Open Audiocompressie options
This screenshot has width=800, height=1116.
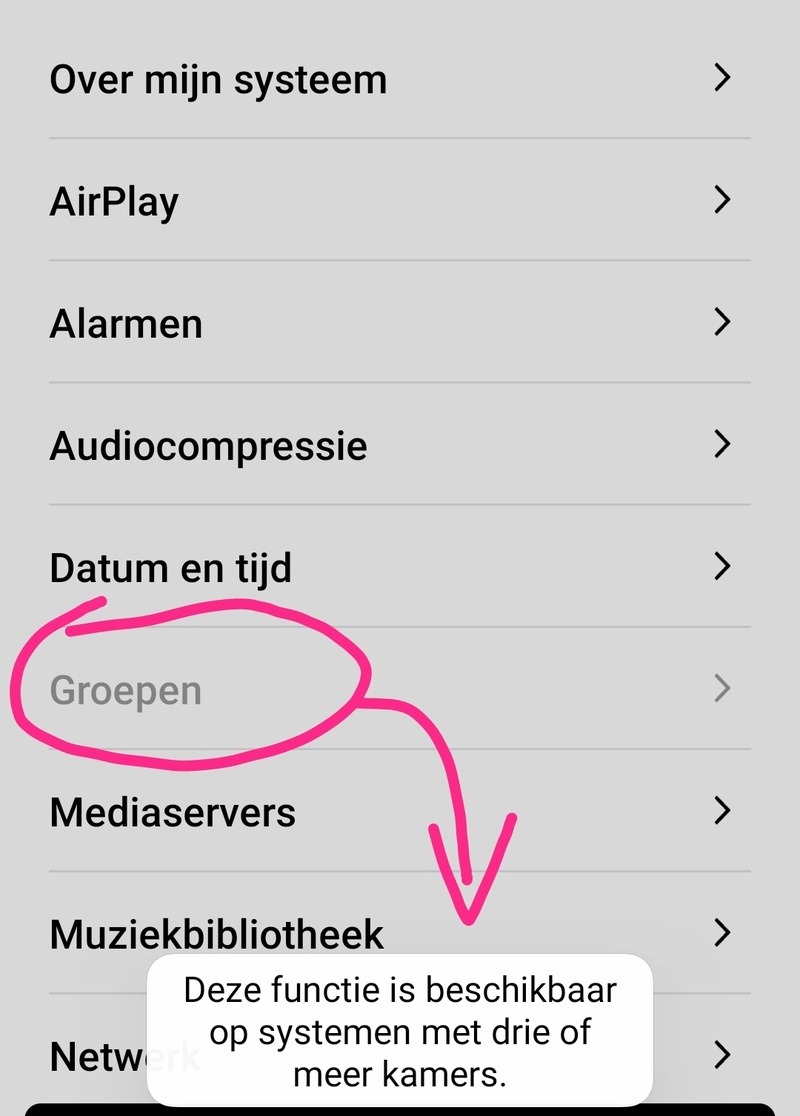[208, 445]
